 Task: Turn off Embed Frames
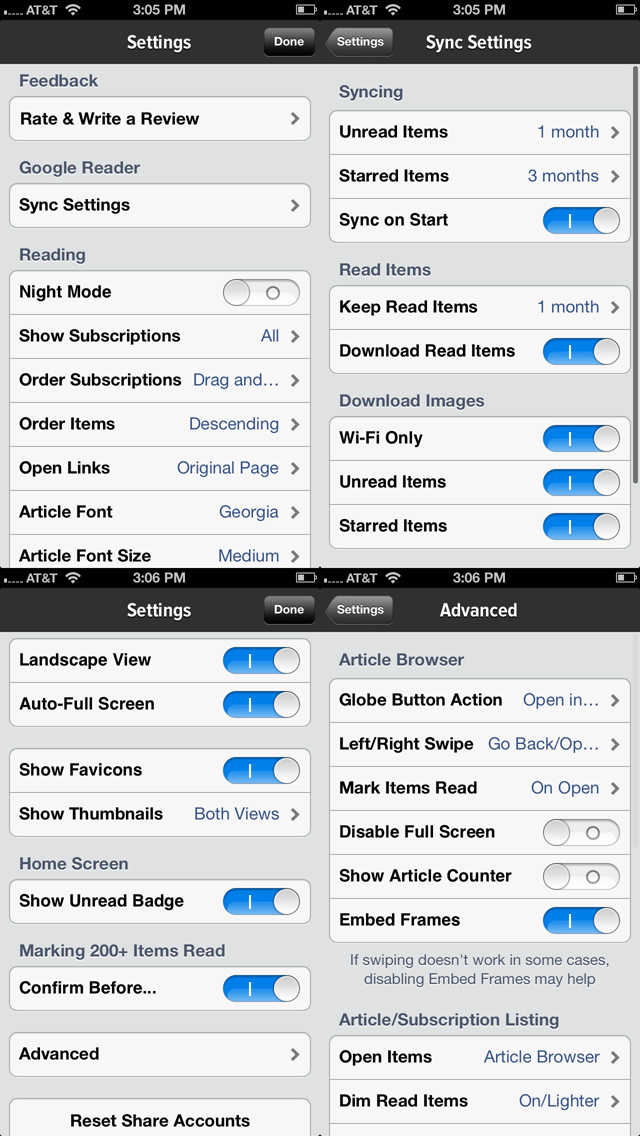click(581, 920)
